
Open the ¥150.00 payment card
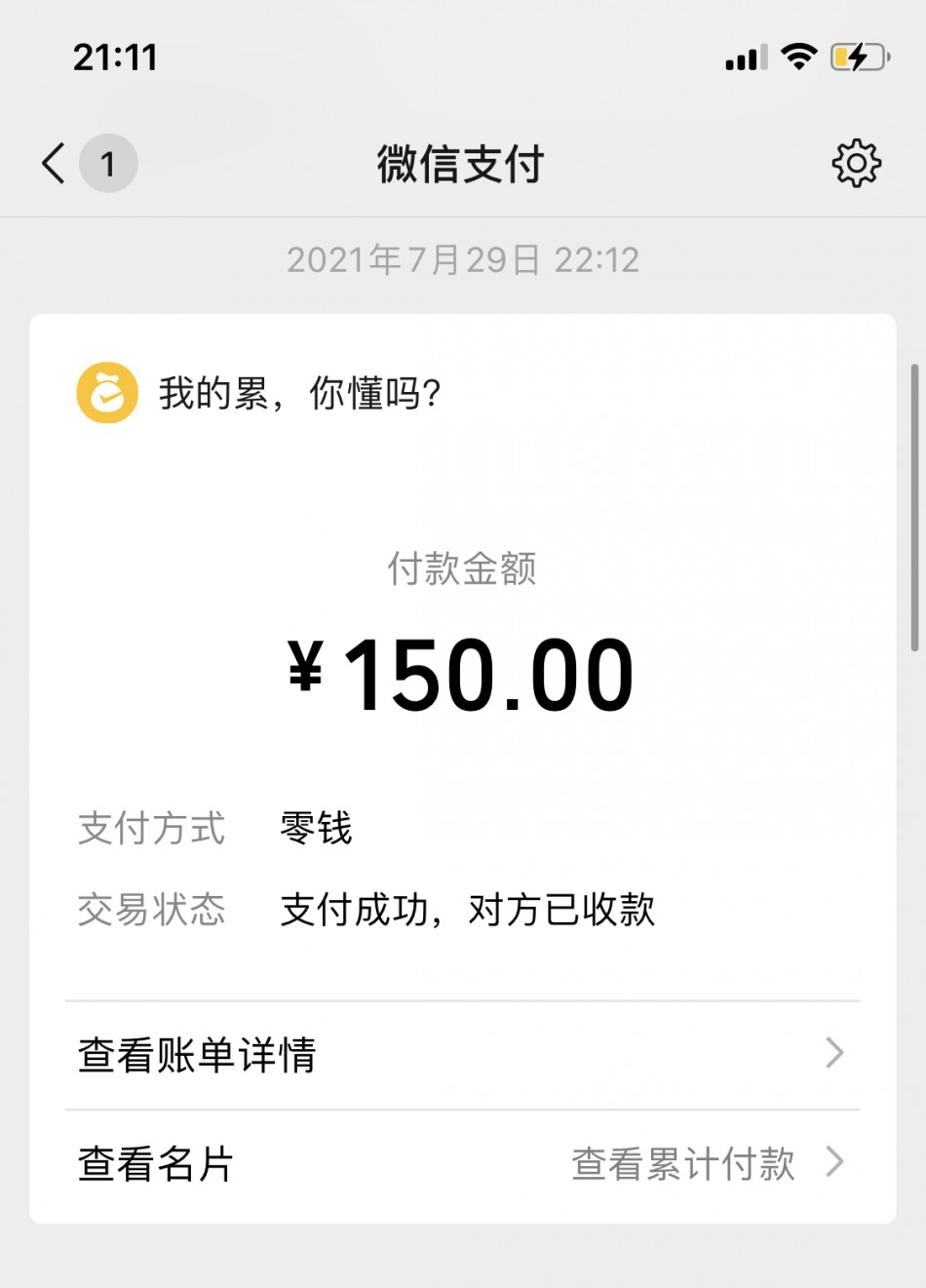(x=462, y=673)
